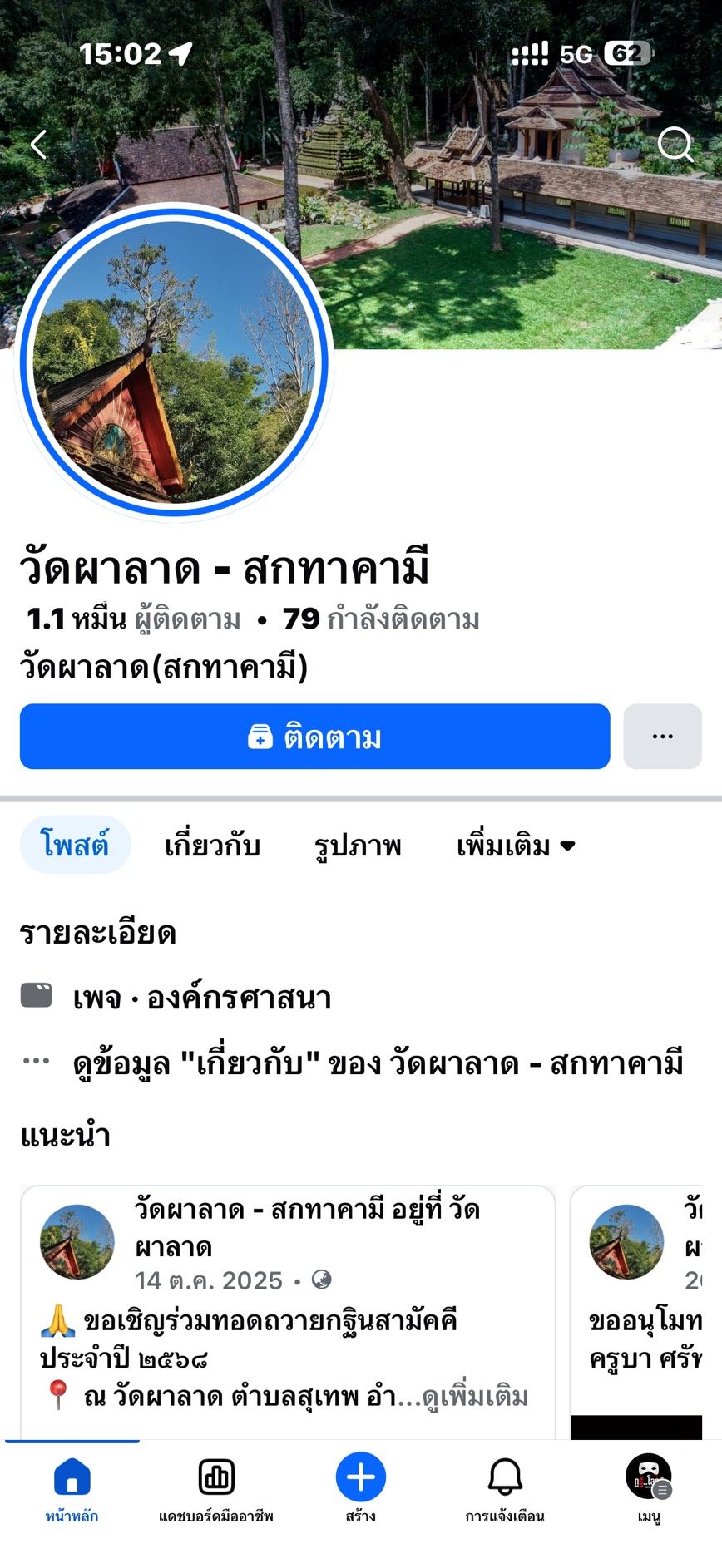Select the โพสต์ tab
Viewport: 722px width, 1568px height.
tap(75, 846)
